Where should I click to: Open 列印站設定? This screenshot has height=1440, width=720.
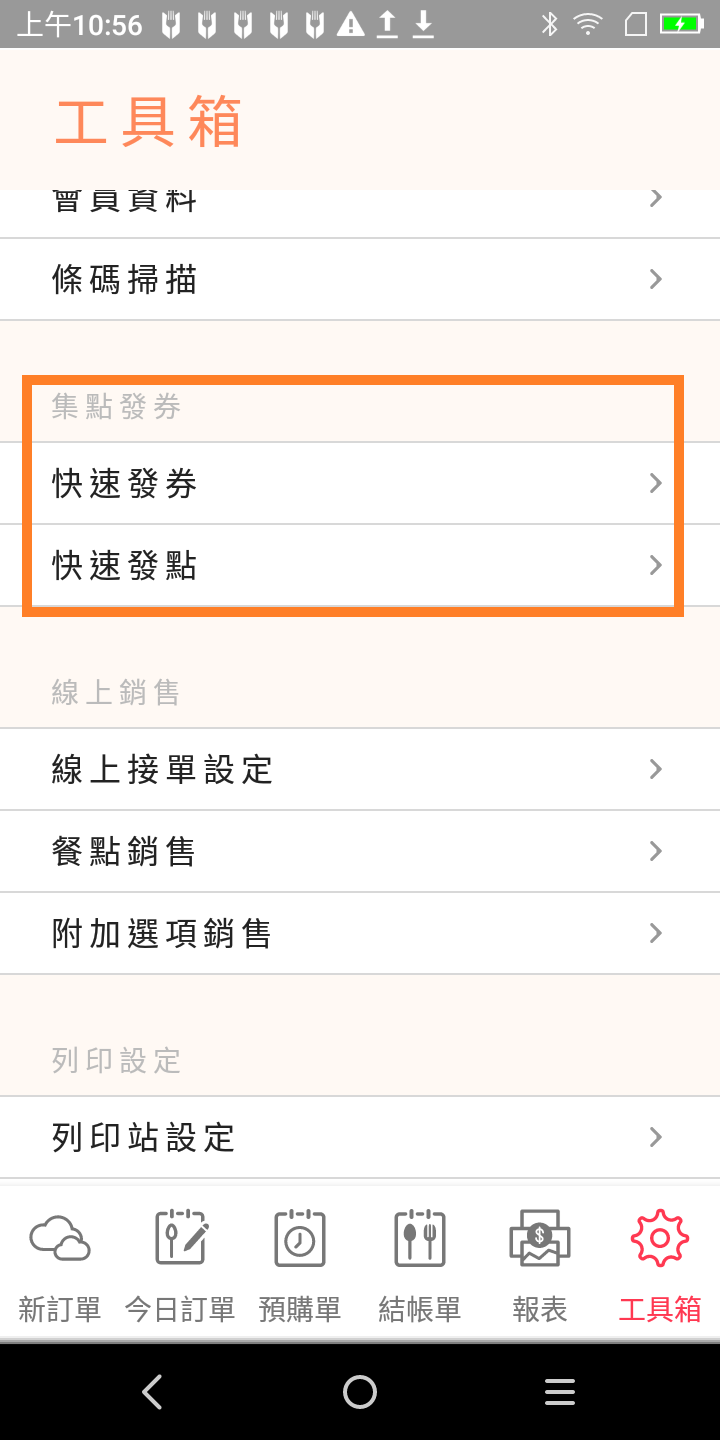[360, 1138]
